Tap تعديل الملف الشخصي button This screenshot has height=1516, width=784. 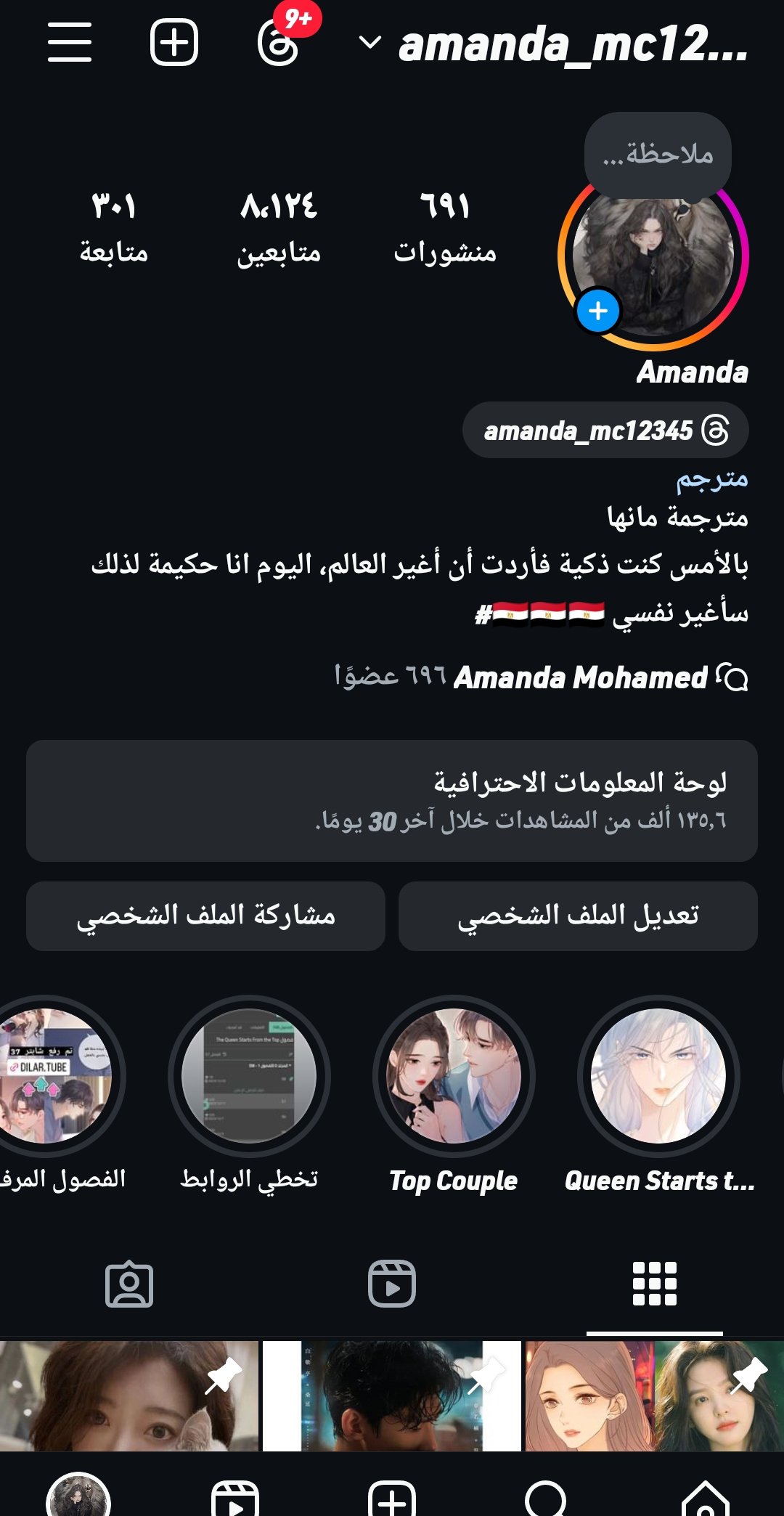click(578, 916)
